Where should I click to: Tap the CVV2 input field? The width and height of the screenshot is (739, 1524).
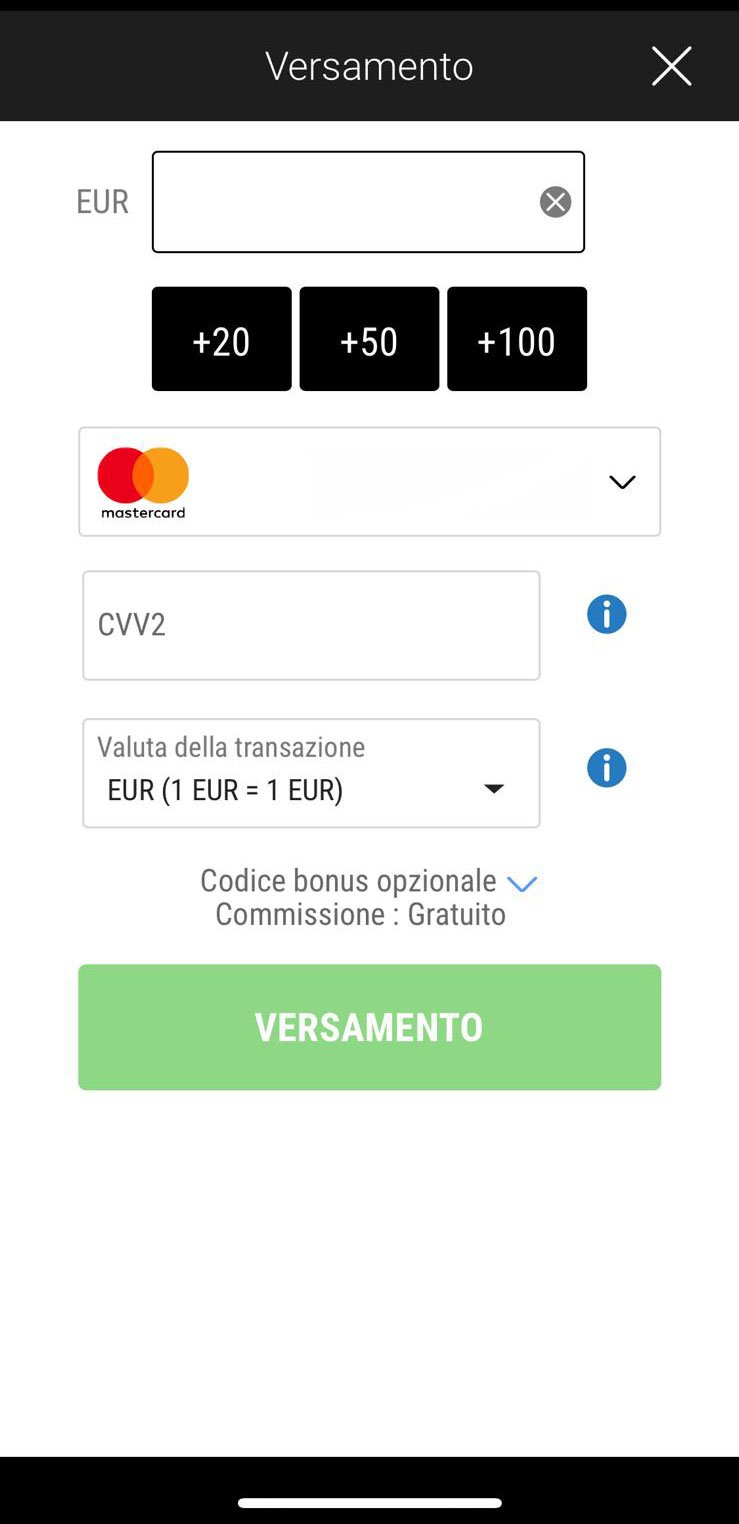(x=311, y=626)
